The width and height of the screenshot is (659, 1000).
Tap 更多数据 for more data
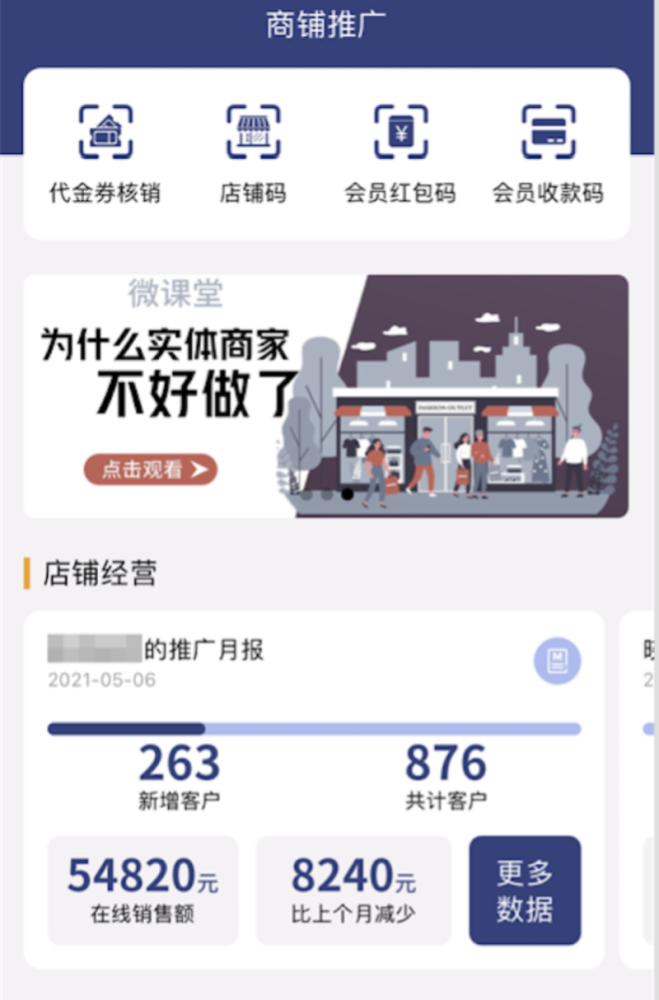pos(524,890)
